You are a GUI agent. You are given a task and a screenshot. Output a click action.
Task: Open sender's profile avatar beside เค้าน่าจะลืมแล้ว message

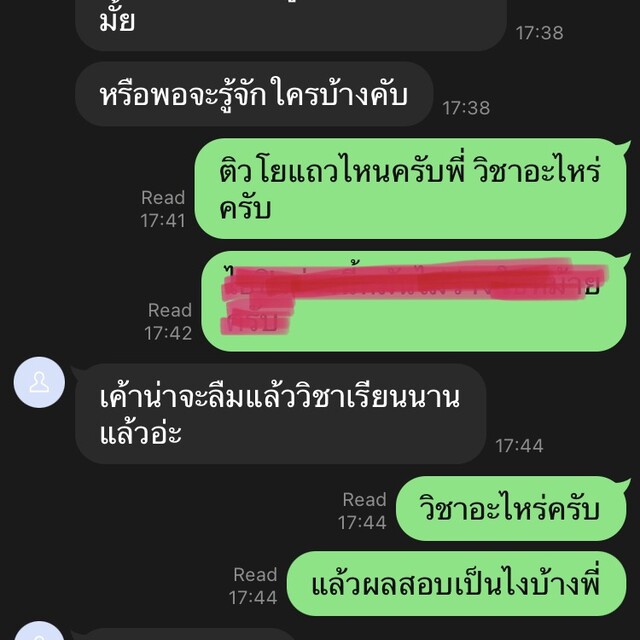click(39, 383)
